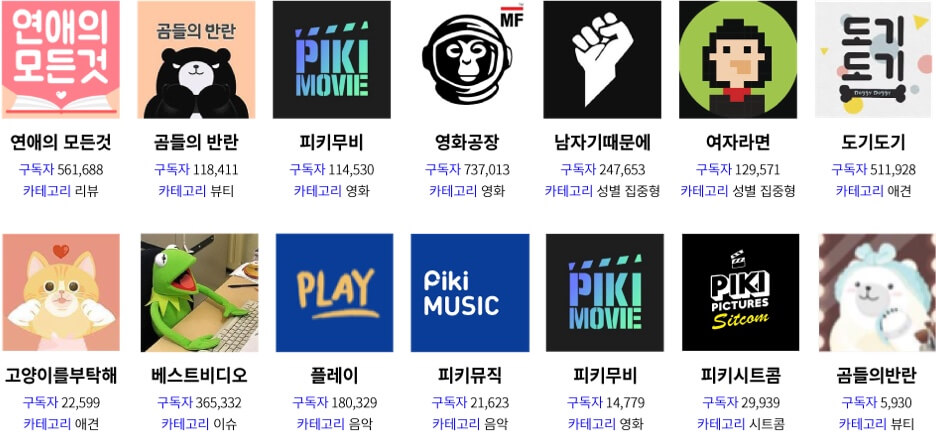Open the 연애의 모든것 channel
Viewport: 936px width, 432px height.
point(61,60)
